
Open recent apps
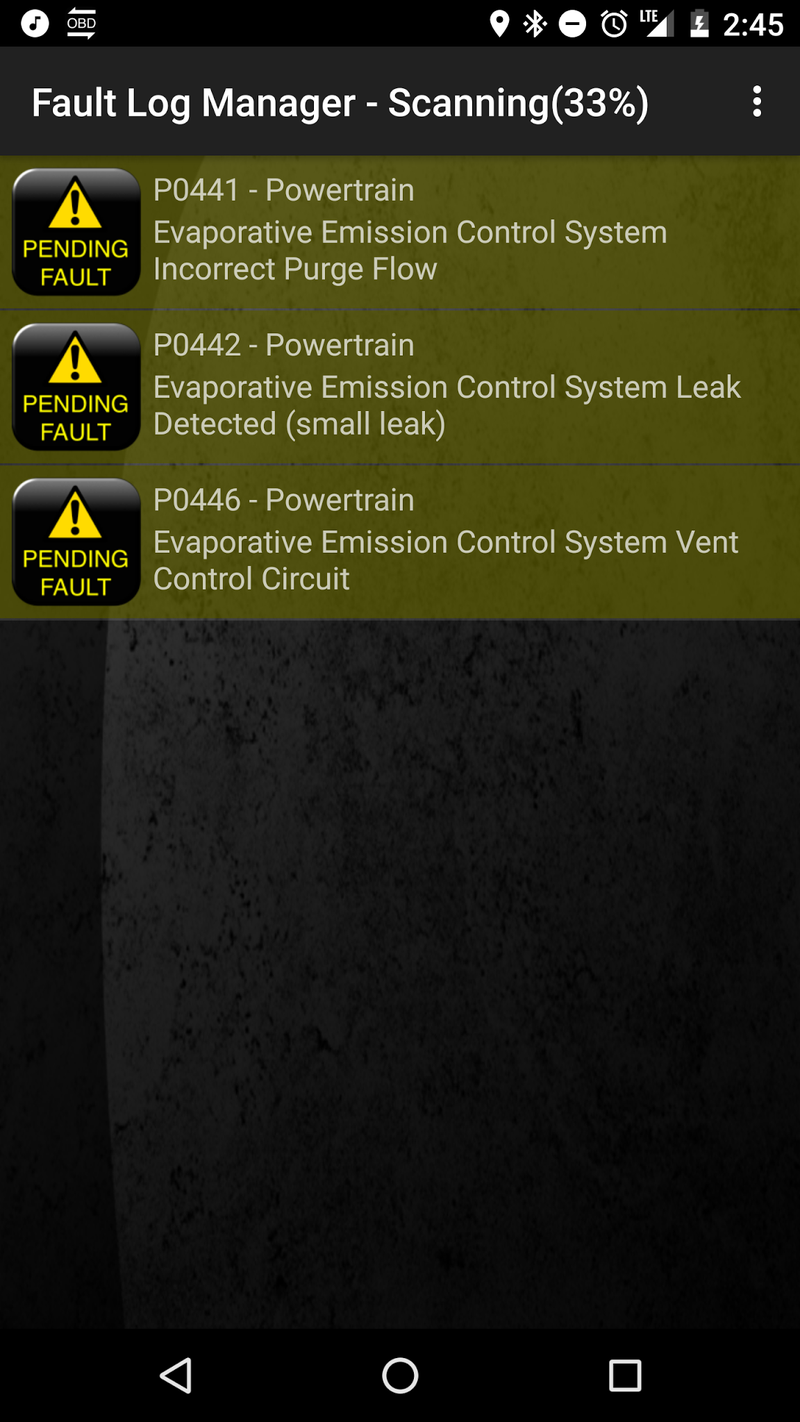click(x=624, y=1376)
